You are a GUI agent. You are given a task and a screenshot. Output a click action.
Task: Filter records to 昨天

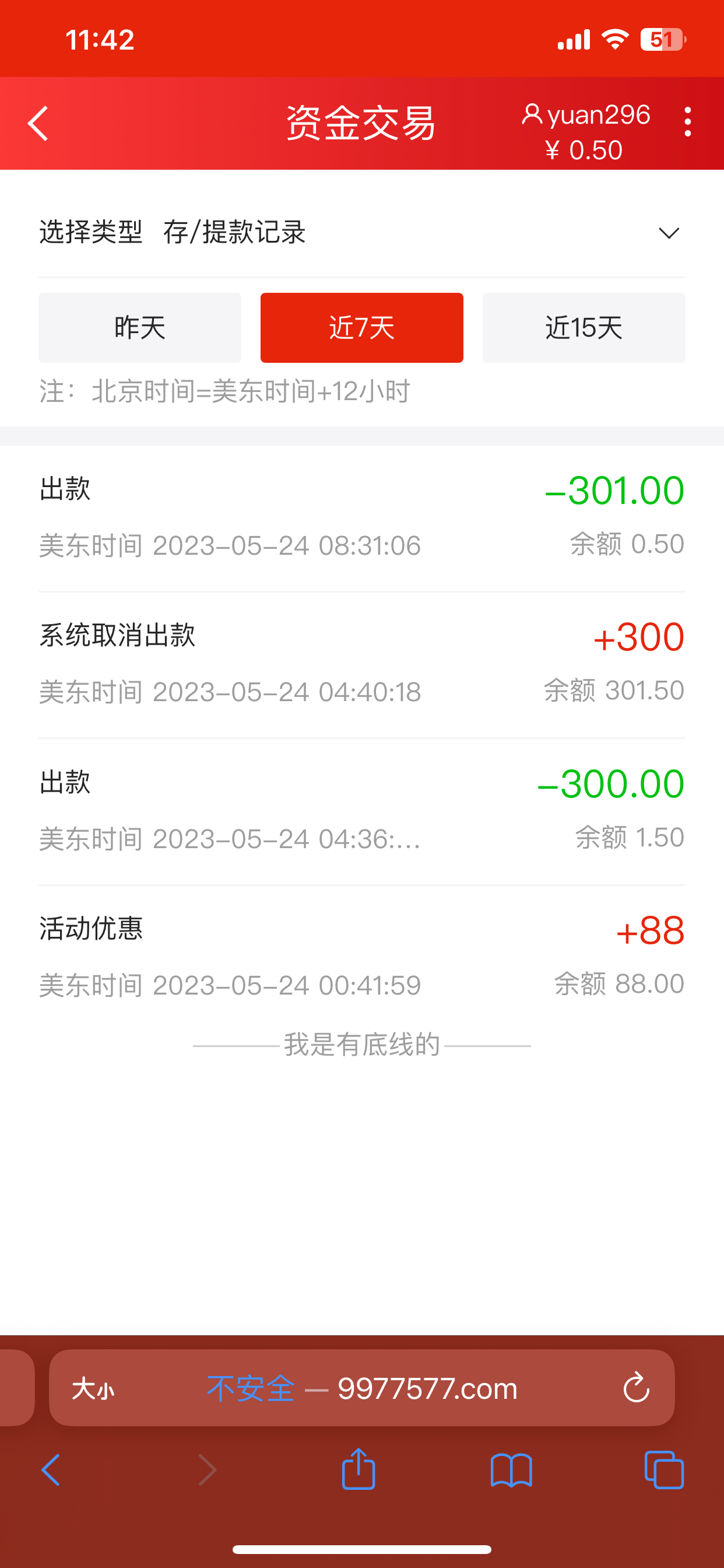pyautogui.click(x=140, y=327)
